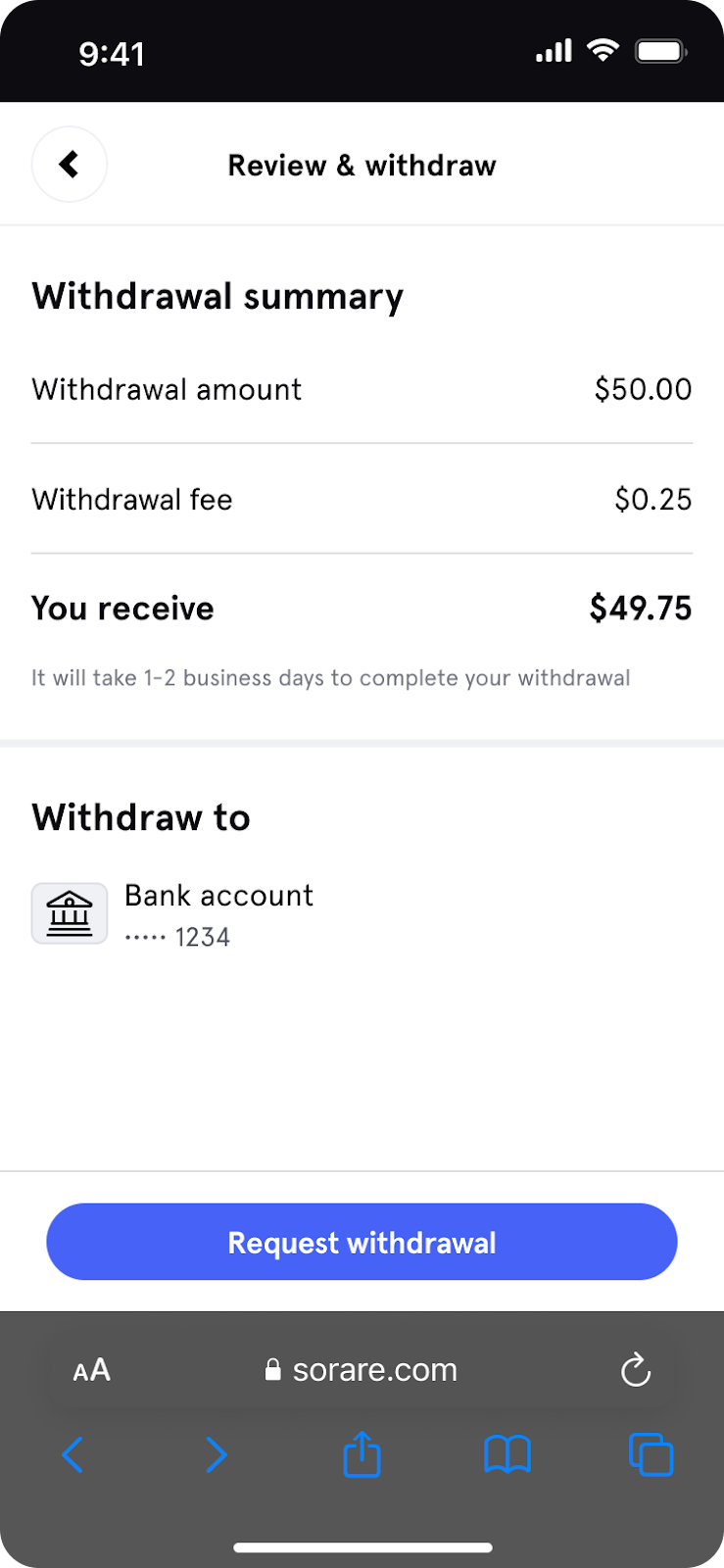Open Safari reader text size options

92,1370
